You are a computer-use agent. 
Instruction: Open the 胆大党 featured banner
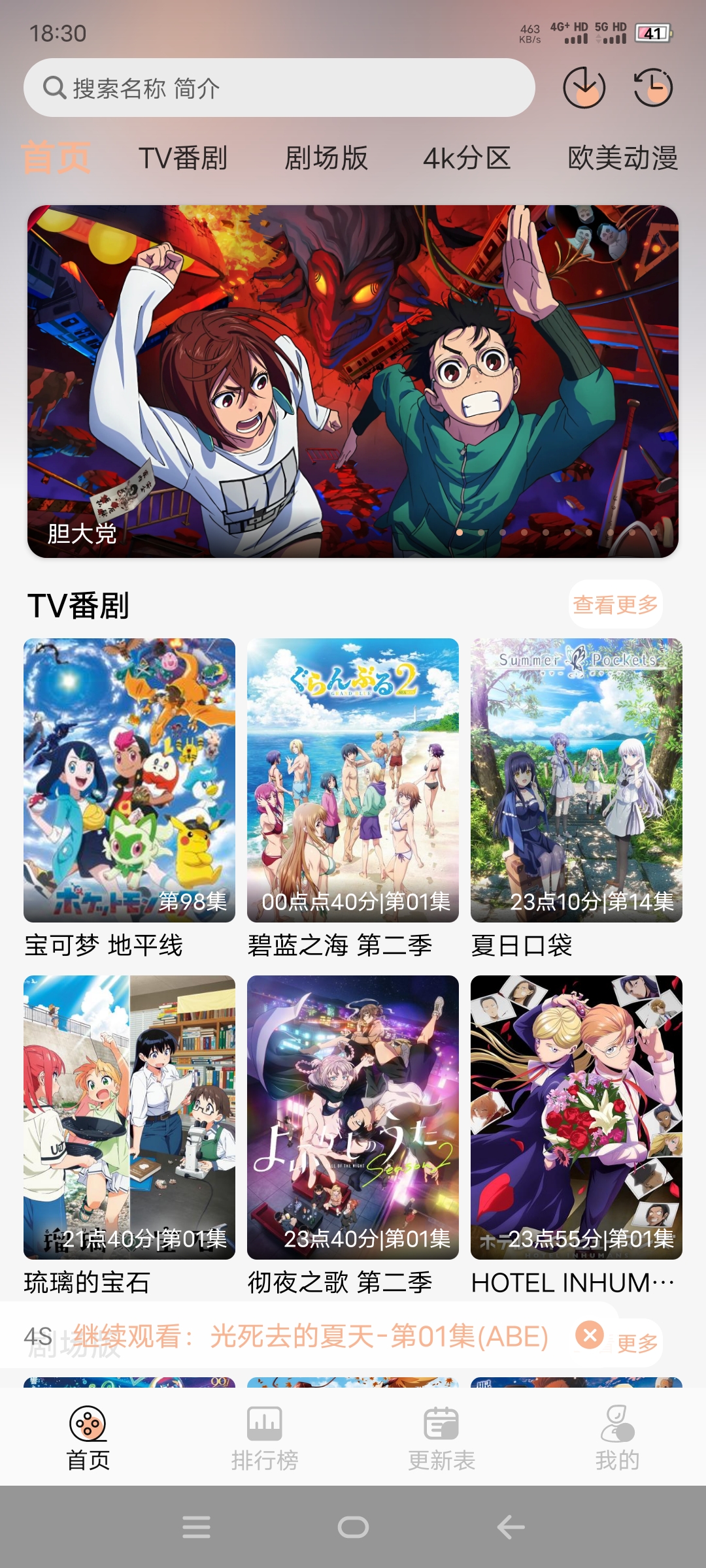click(x=353, y=380)
